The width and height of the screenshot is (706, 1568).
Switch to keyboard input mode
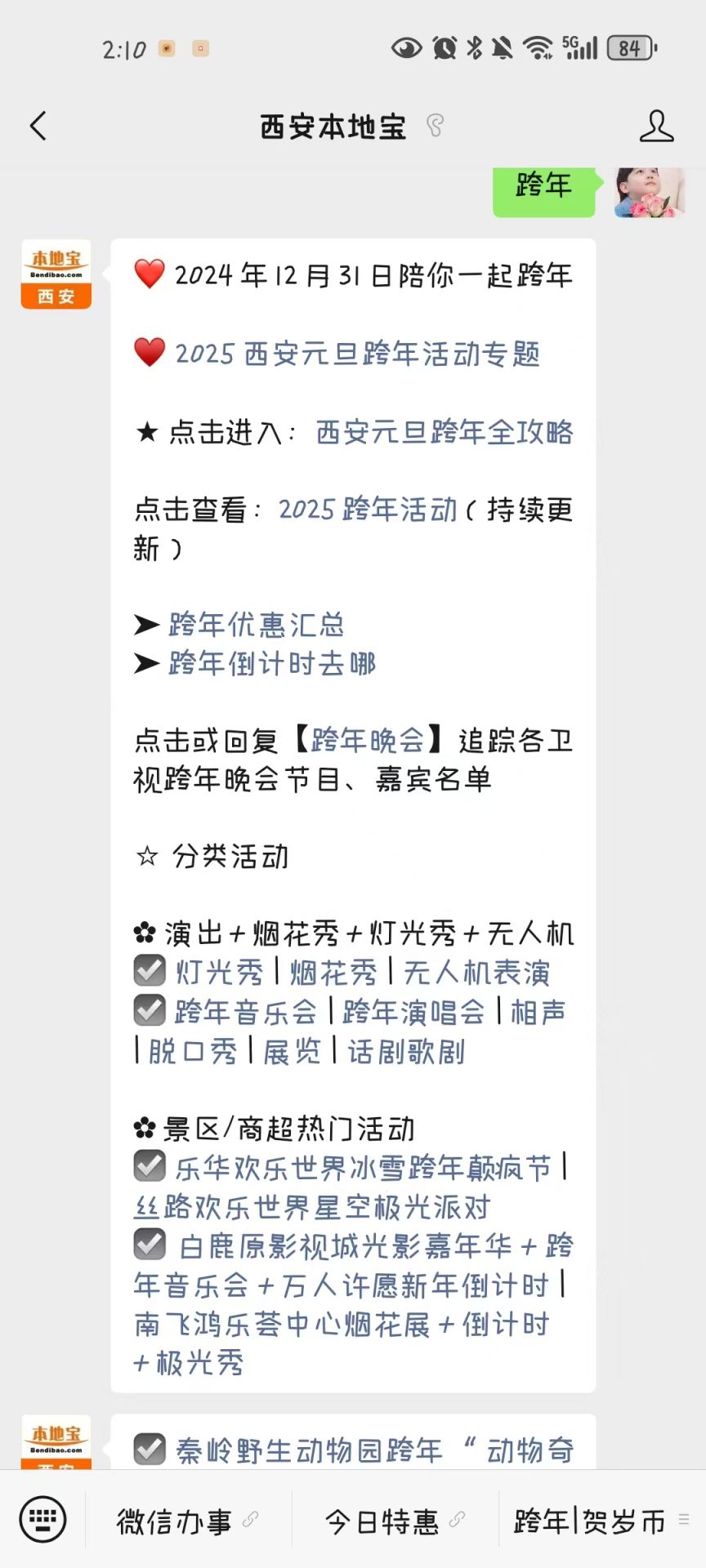(42, 1520)
